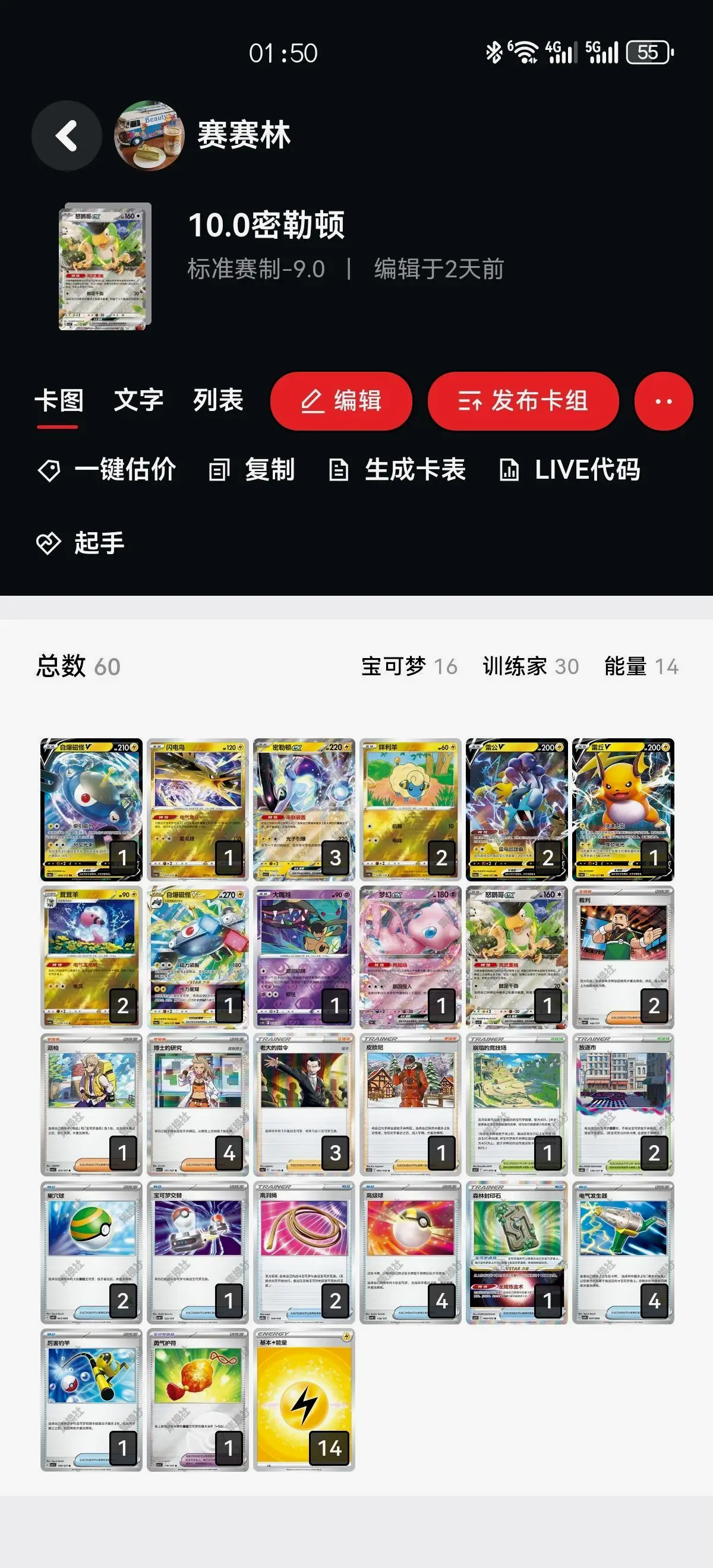Open the 电气发生器 card
Image resolution: width=713 pixels, height=1568 pixels.
pyautogui.click(x=622, y=1252)
